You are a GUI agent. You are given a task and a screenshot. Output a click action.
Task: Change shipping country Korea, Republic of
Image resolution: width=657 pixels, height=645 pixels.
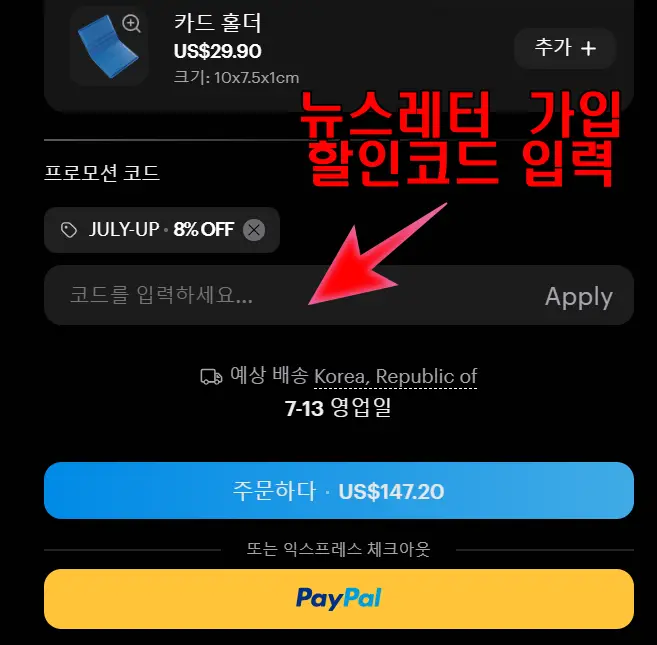[x=395, y=377]
